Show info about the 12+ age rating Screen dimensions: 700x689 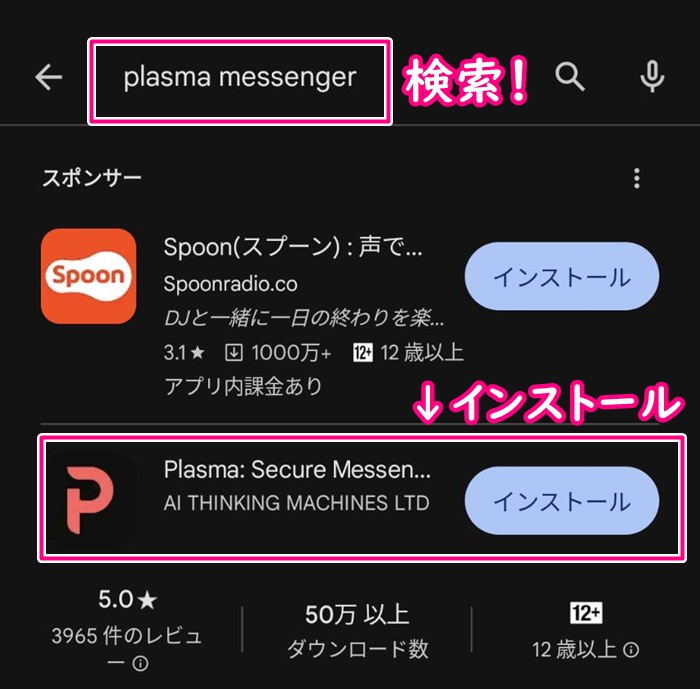pos(631,650)
